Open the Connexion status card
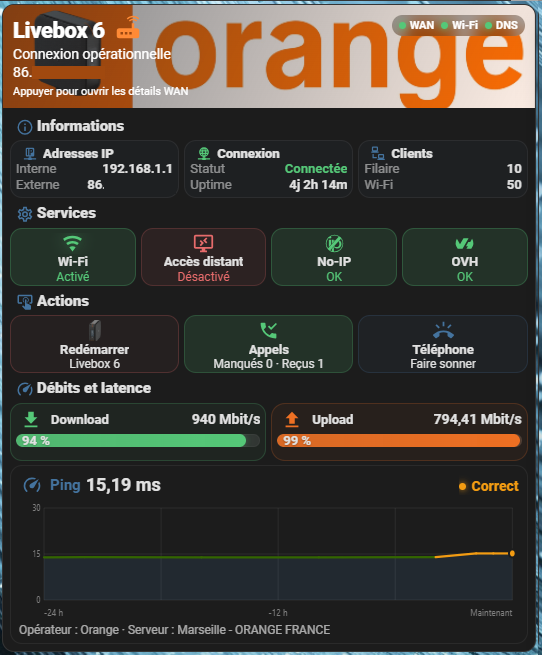 click(x=268, y=169)
